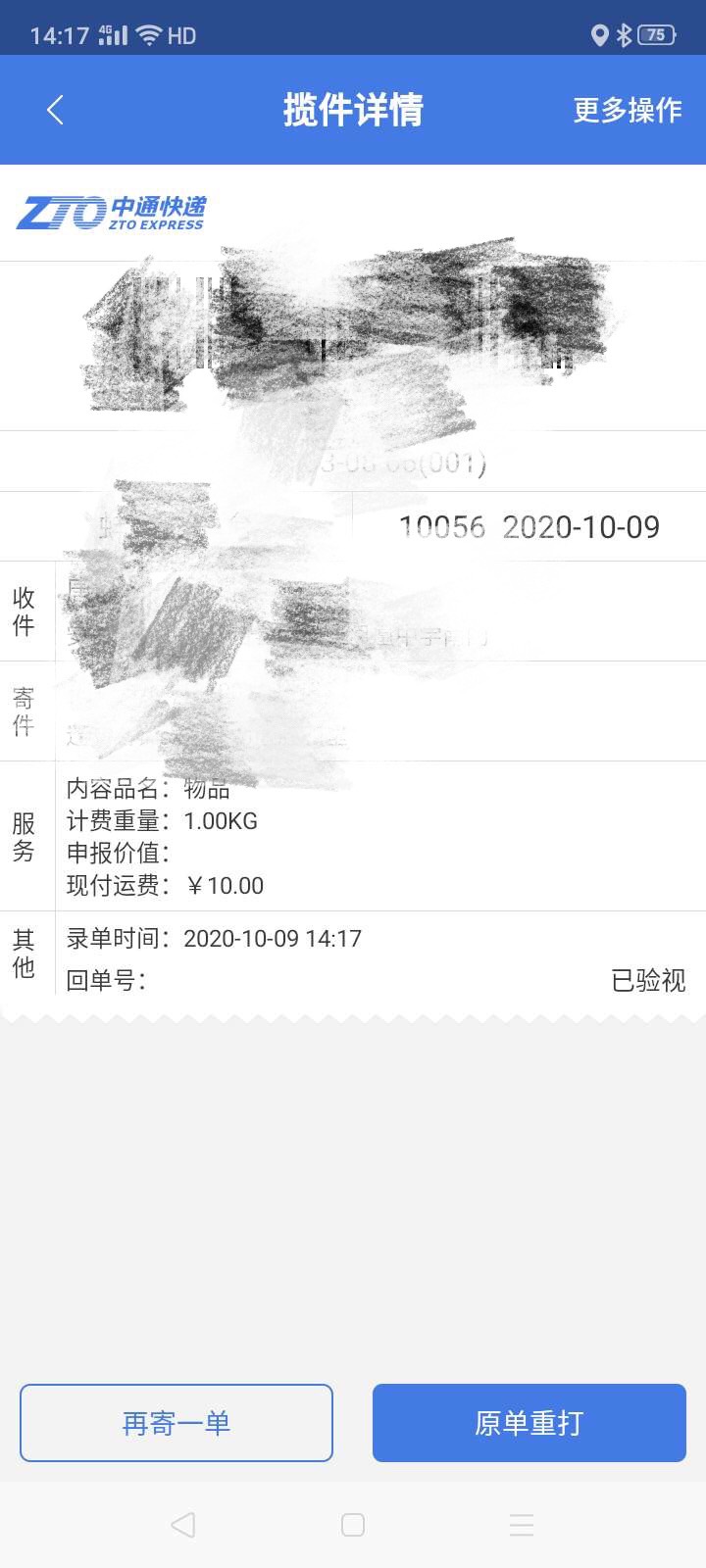Open recent apps from navigation bar
Viewport: 706px width, 1568px height.
coord(522,1525)
